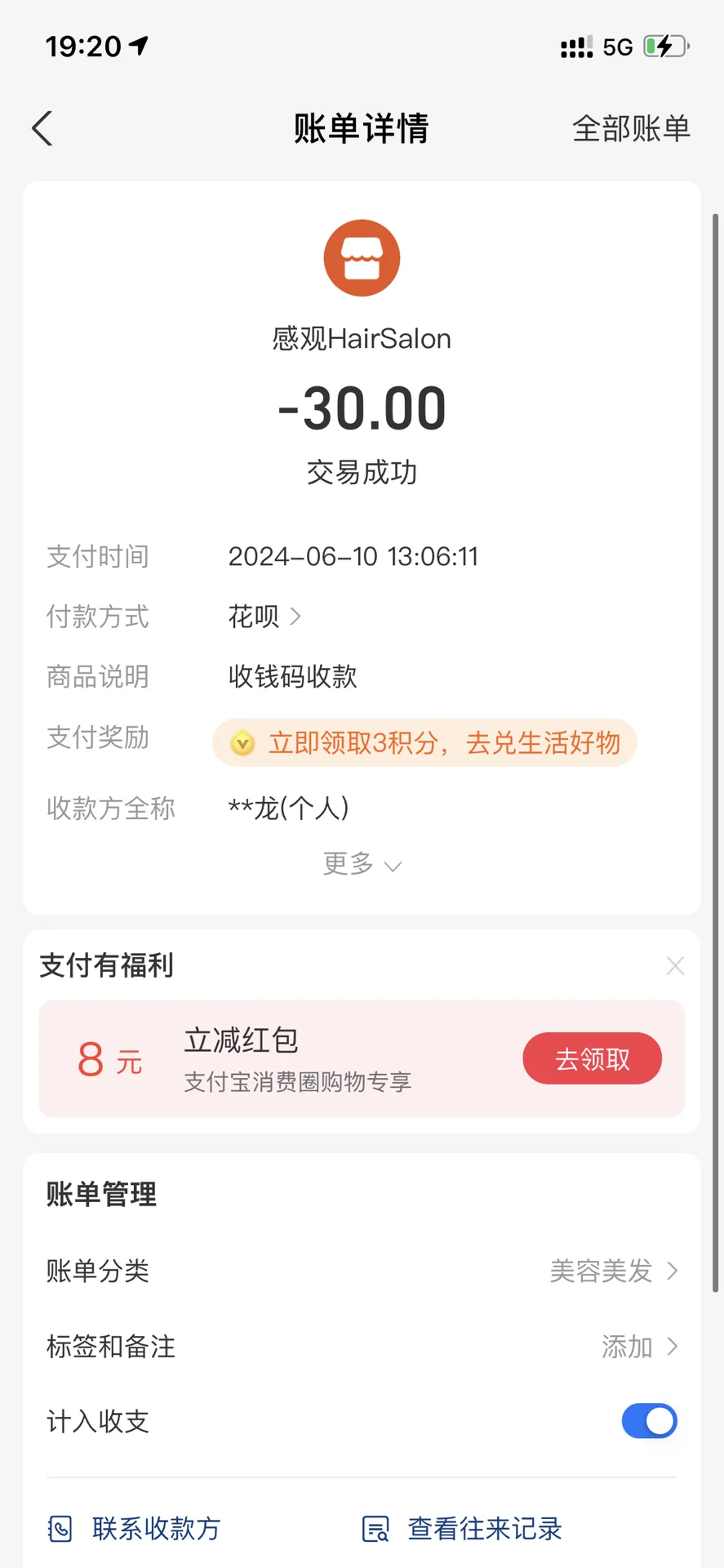Open 查看往来记录
Viewport: 724px width, 1568px height.
click(462, 1528)
